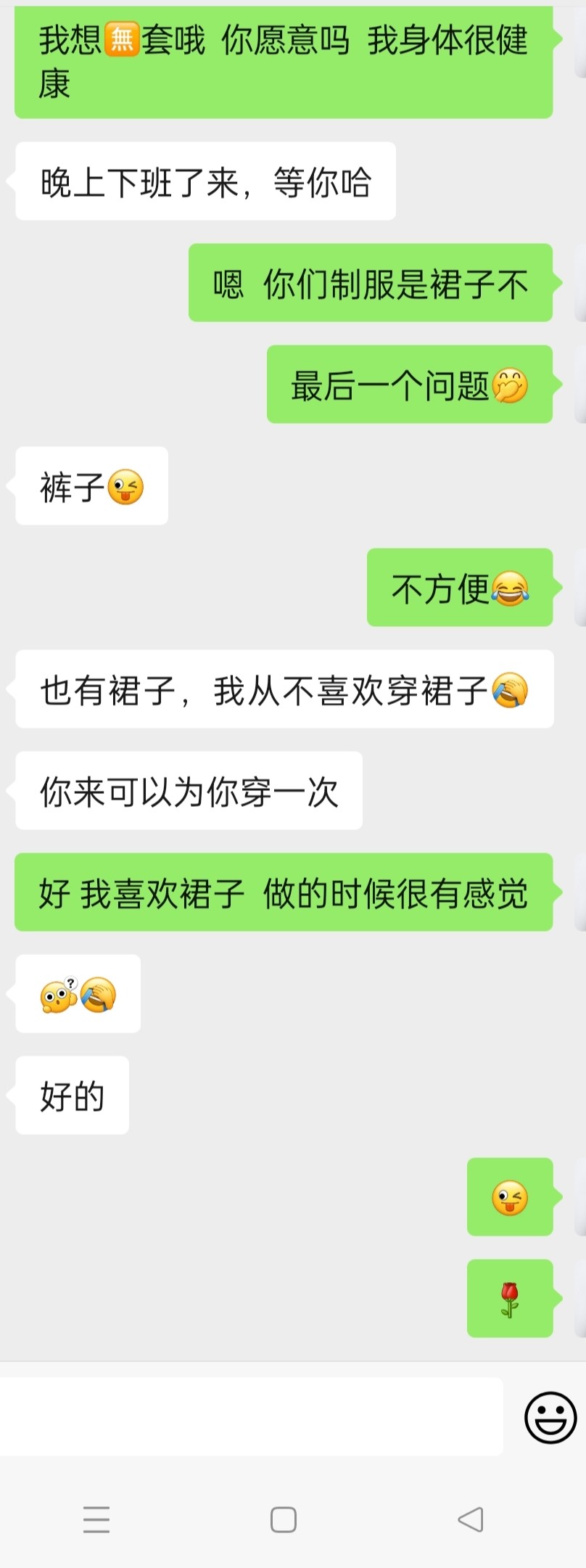The image size is (586, 1568).
Task: Open the recent apps menu
Action: 96,1519
